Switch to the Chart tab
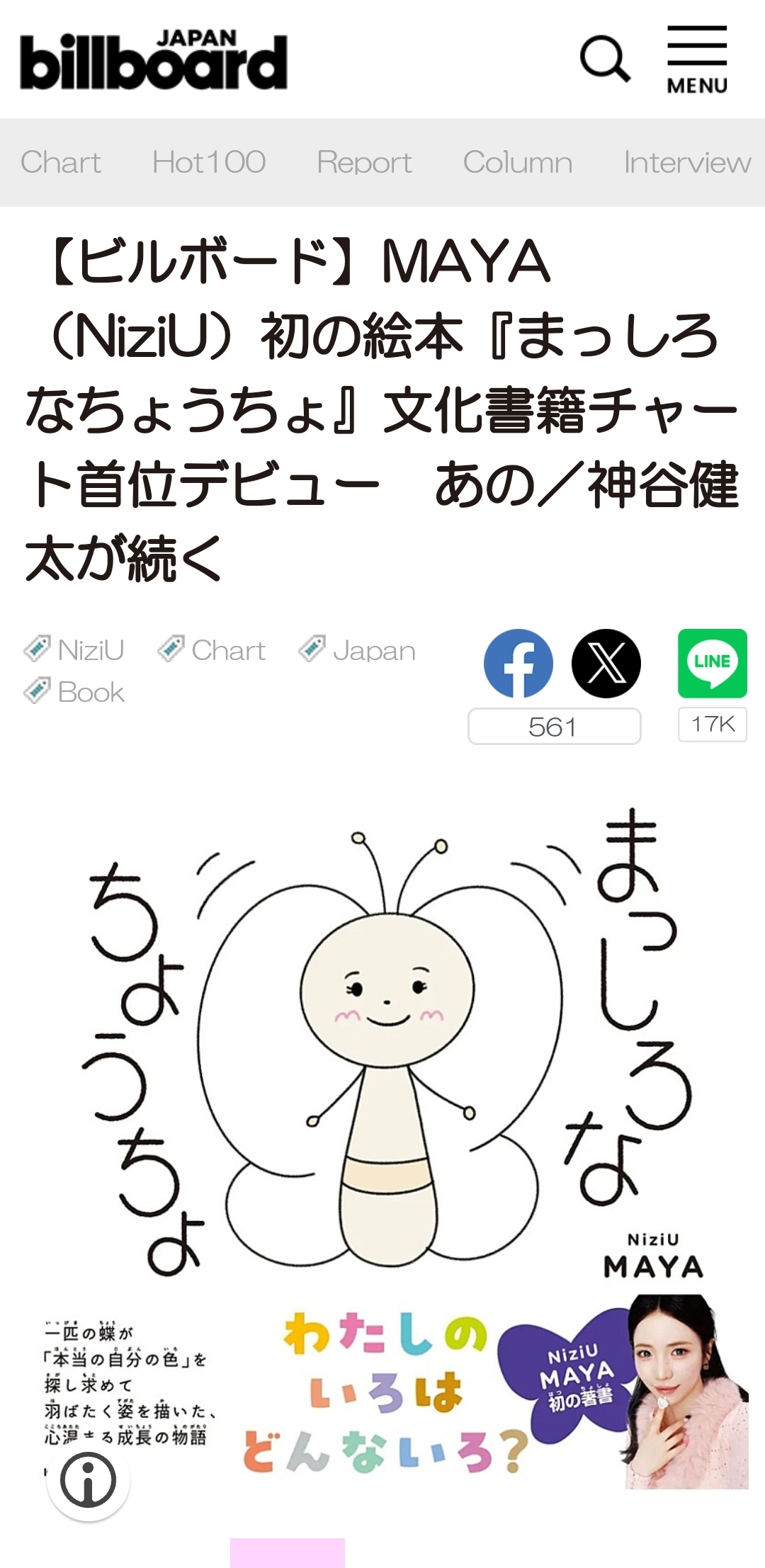Screen dimensions: 765x1568 pyautogui.click(x=61, y=162)
